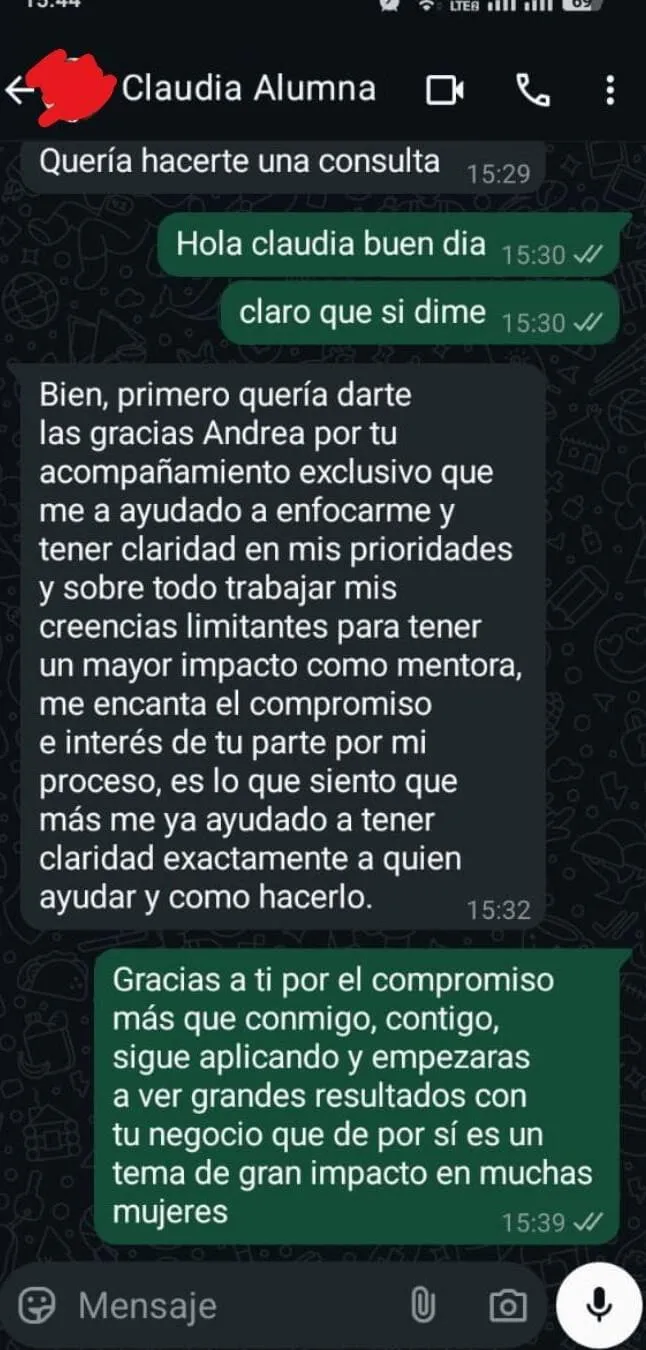Start a voice call with Claudia
The image size is (646, 1350).
[x=533, y=91]
